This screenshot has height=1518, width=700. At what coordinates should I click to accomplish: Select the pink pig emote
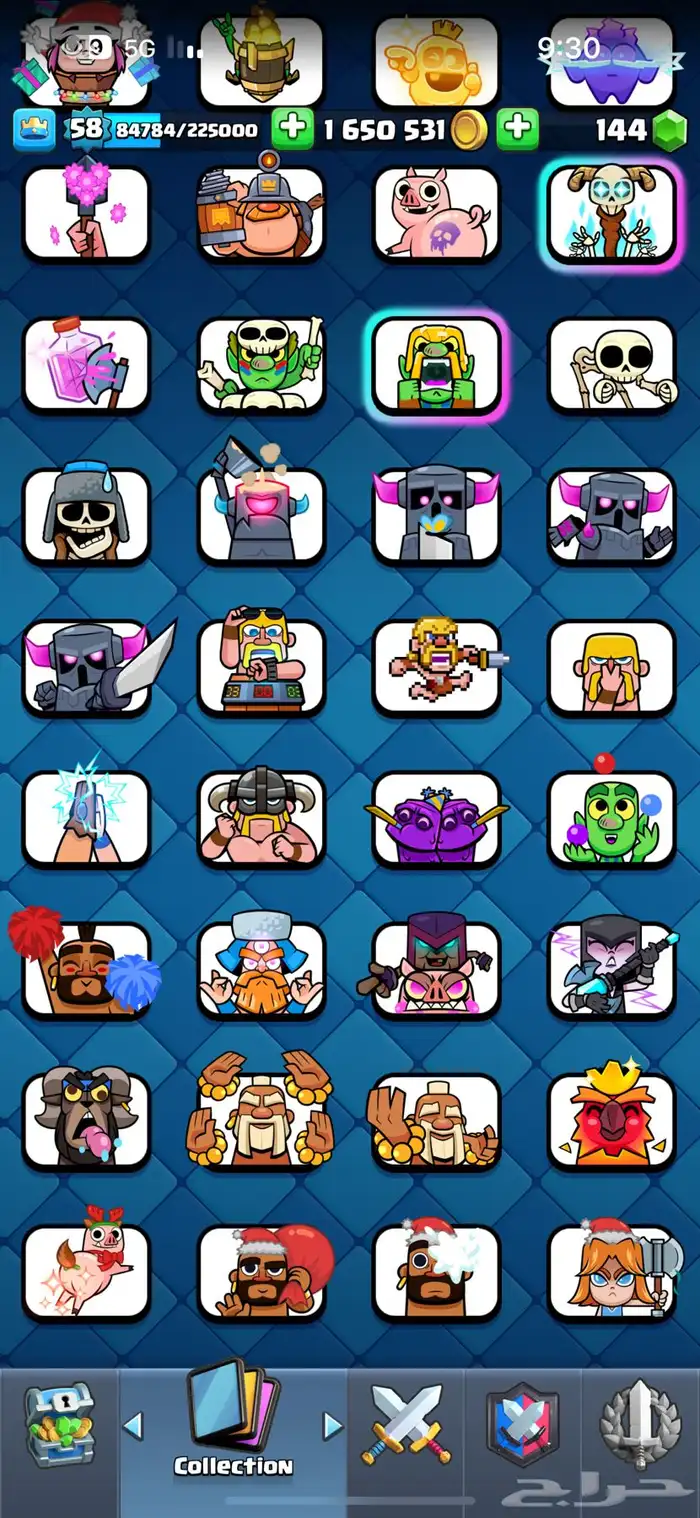click(x=436, y=213)
